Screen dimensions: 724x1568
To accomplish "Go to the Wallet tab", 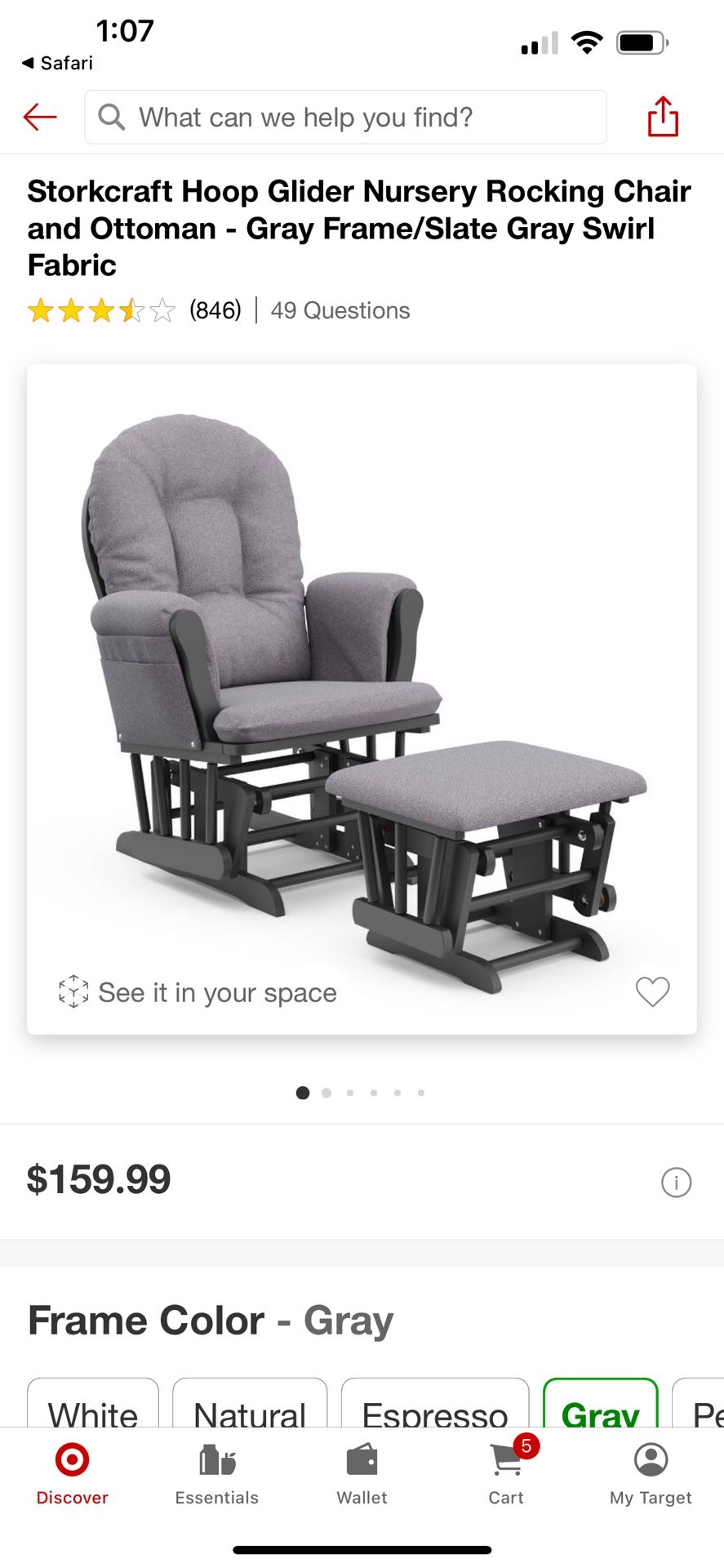I will click(362, 1474).
